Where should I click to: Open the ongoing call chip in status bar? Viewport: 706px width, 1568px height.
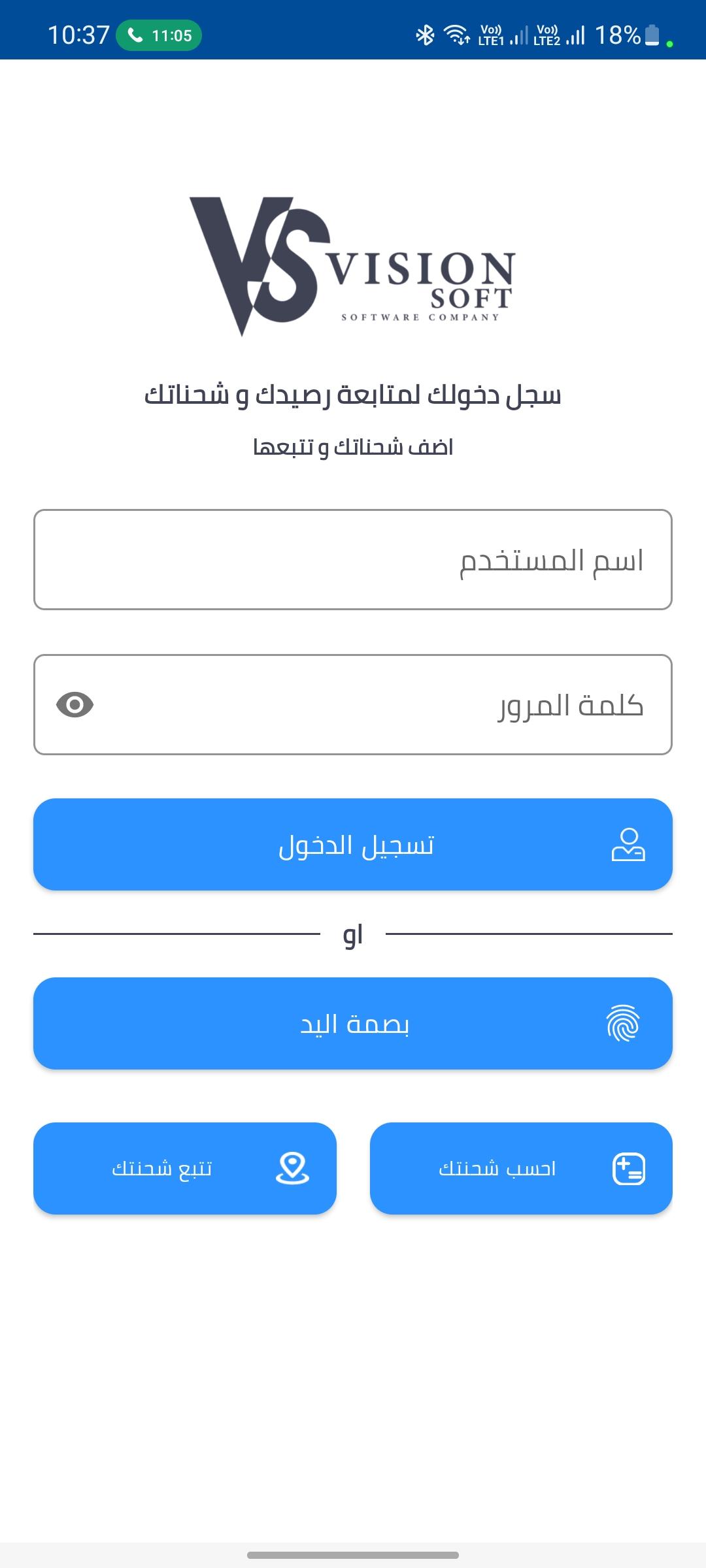point(159,35)
